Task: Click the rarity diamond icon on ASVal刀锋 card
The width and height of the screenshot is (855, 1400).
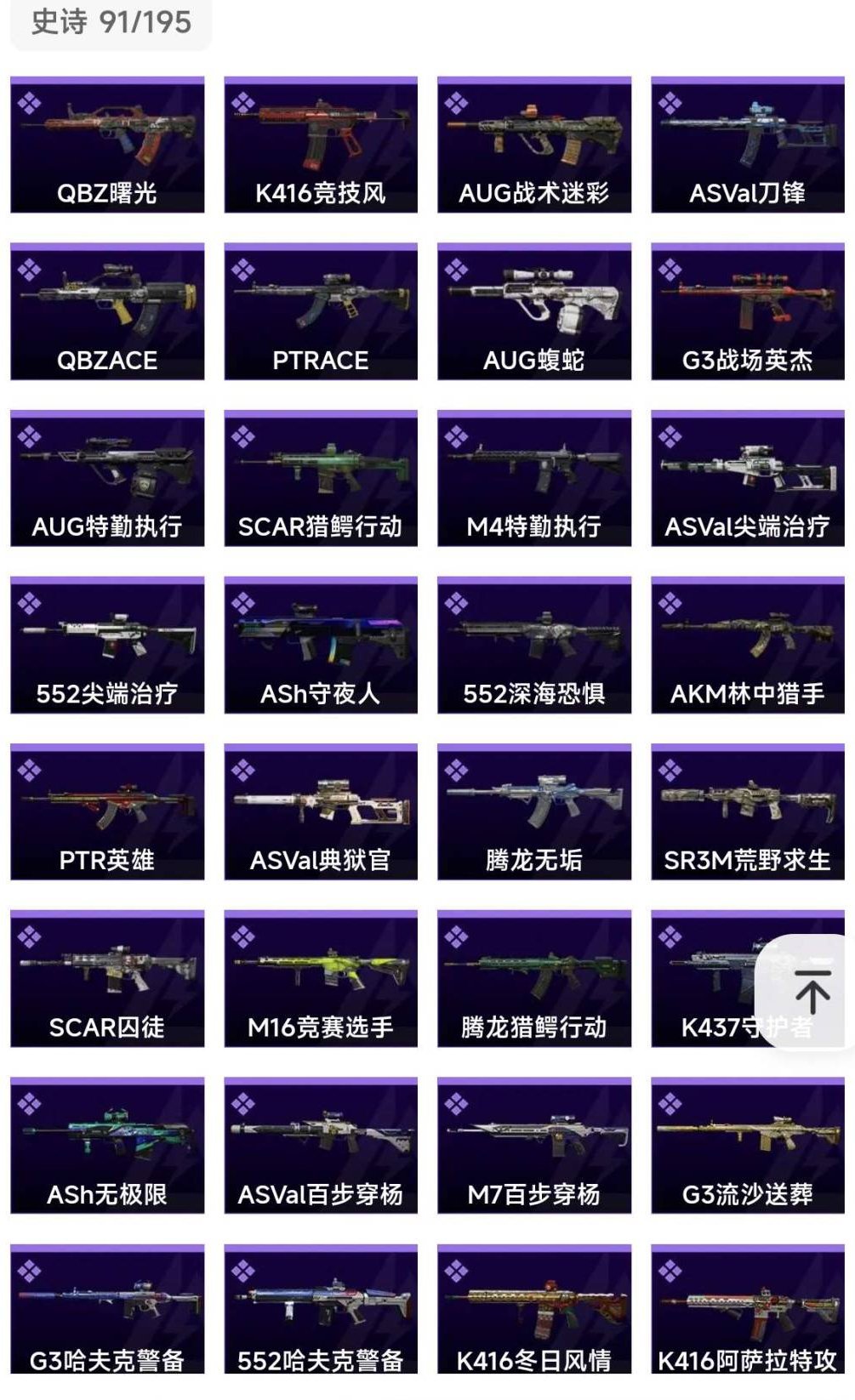Action: (672, 105)
